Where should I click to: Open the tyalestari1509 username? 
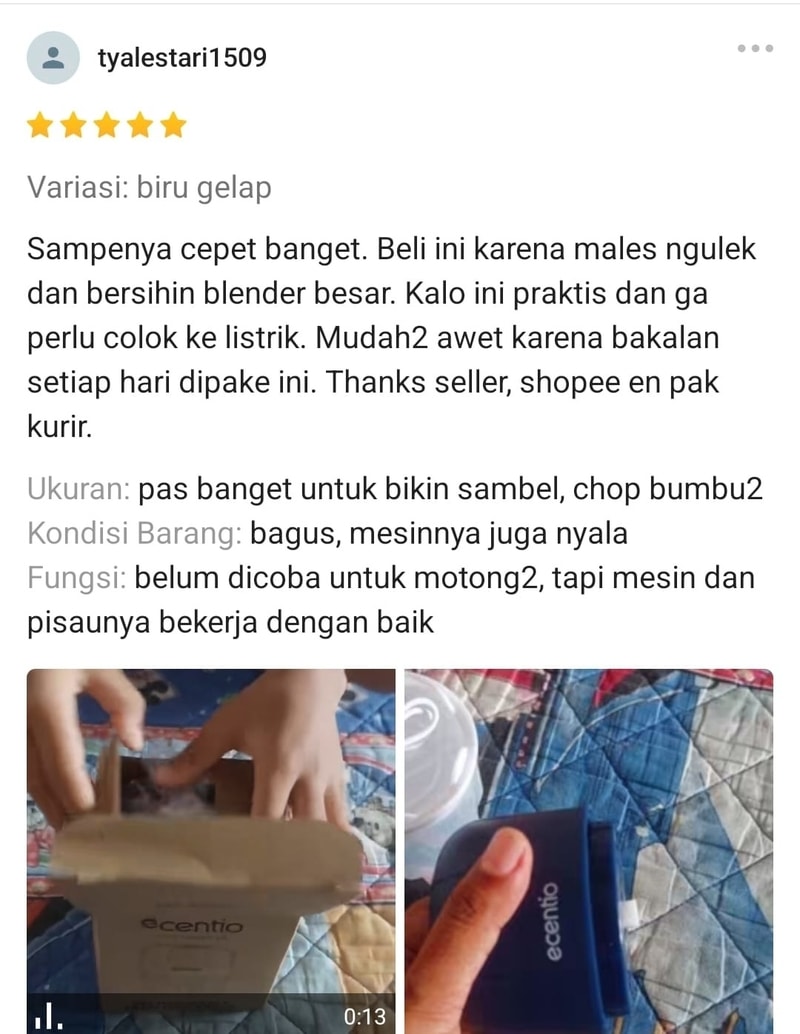point(182,58)
